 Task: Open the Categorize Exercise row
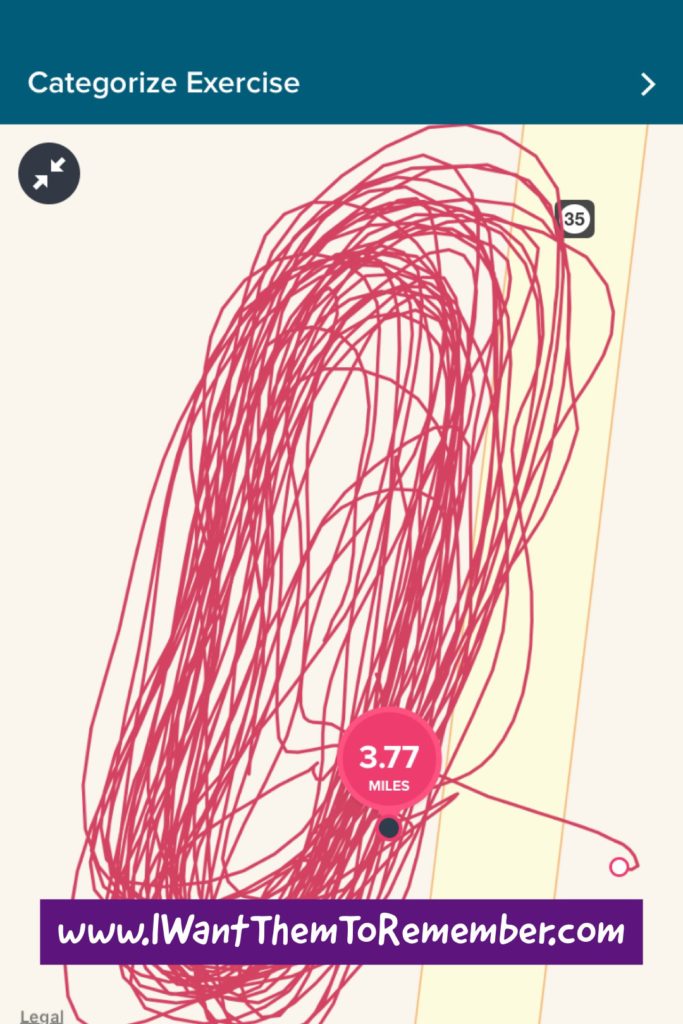[x=341, y=83]
